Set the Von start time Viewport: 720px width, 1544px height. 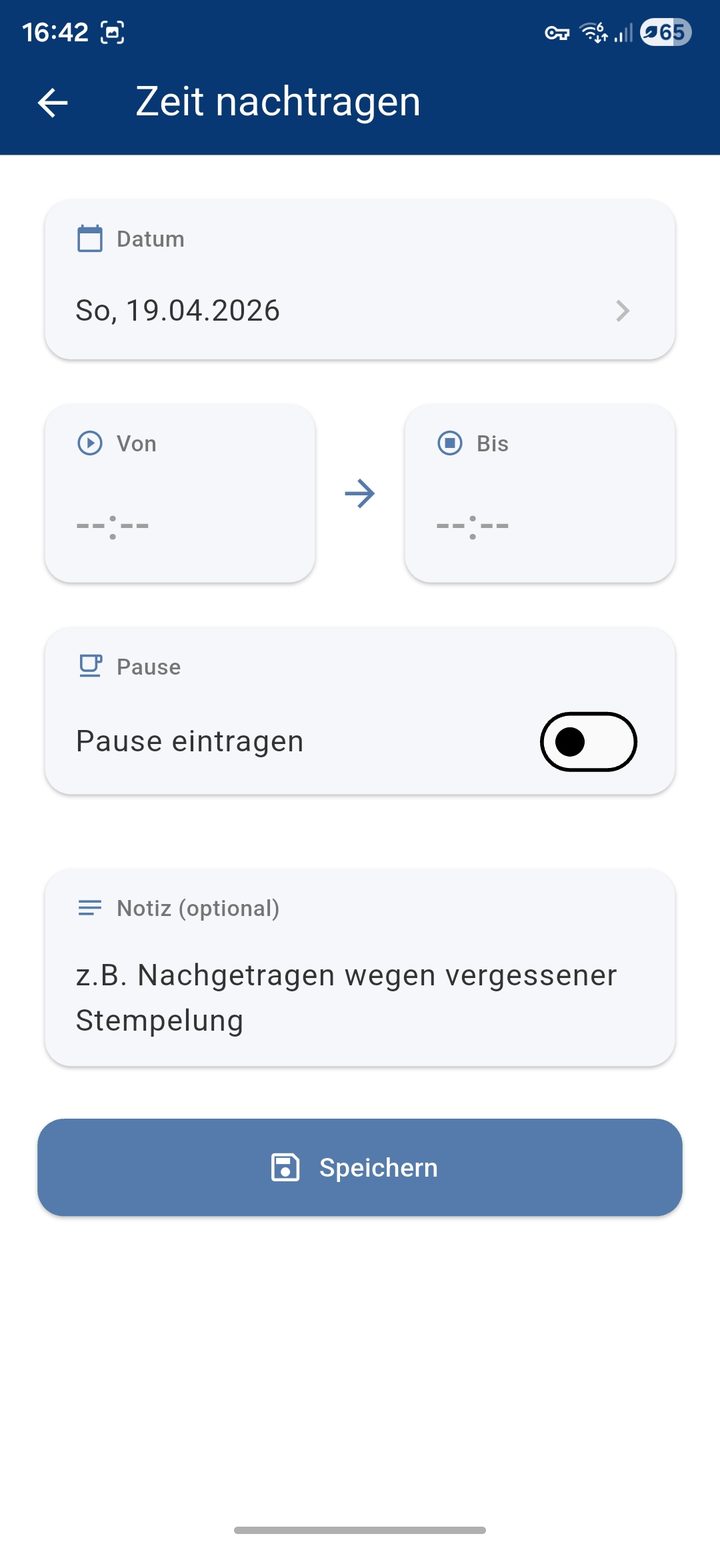point(180,493)
